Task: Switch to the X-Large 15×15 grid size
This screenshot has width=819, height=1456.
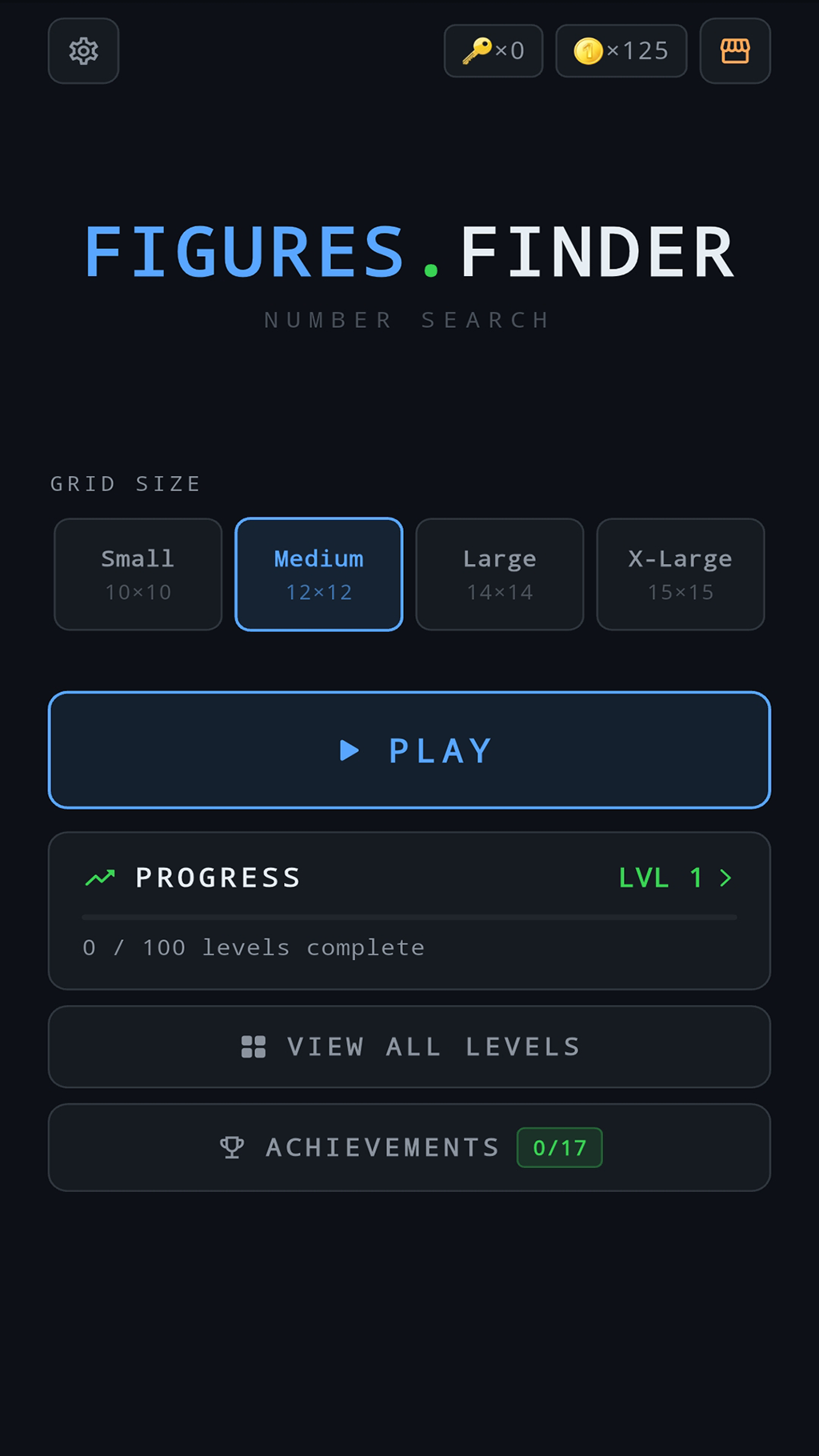Action: pyautogui.click(x=680, y=574)
